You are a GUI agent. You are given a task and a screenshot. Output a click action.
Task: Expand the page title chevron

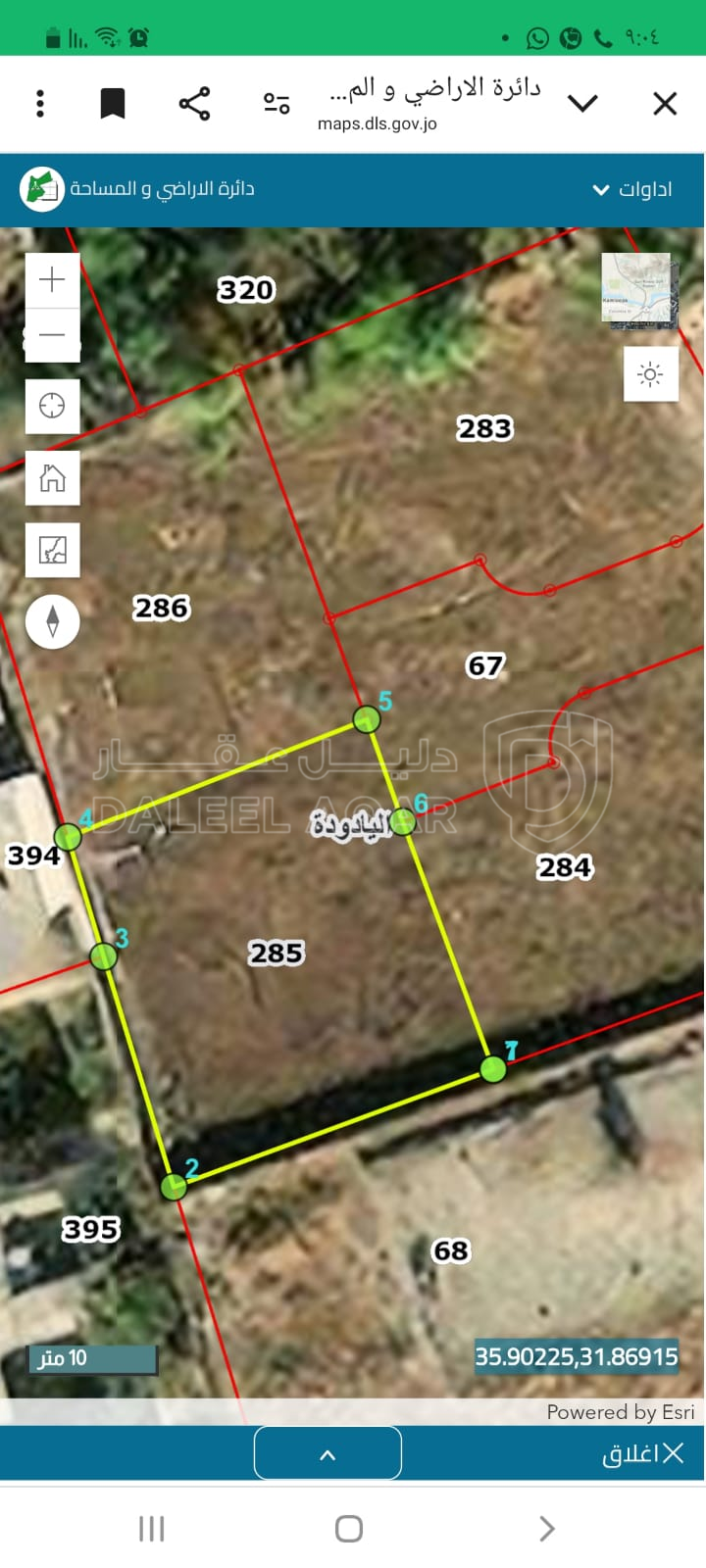(582, 103)
